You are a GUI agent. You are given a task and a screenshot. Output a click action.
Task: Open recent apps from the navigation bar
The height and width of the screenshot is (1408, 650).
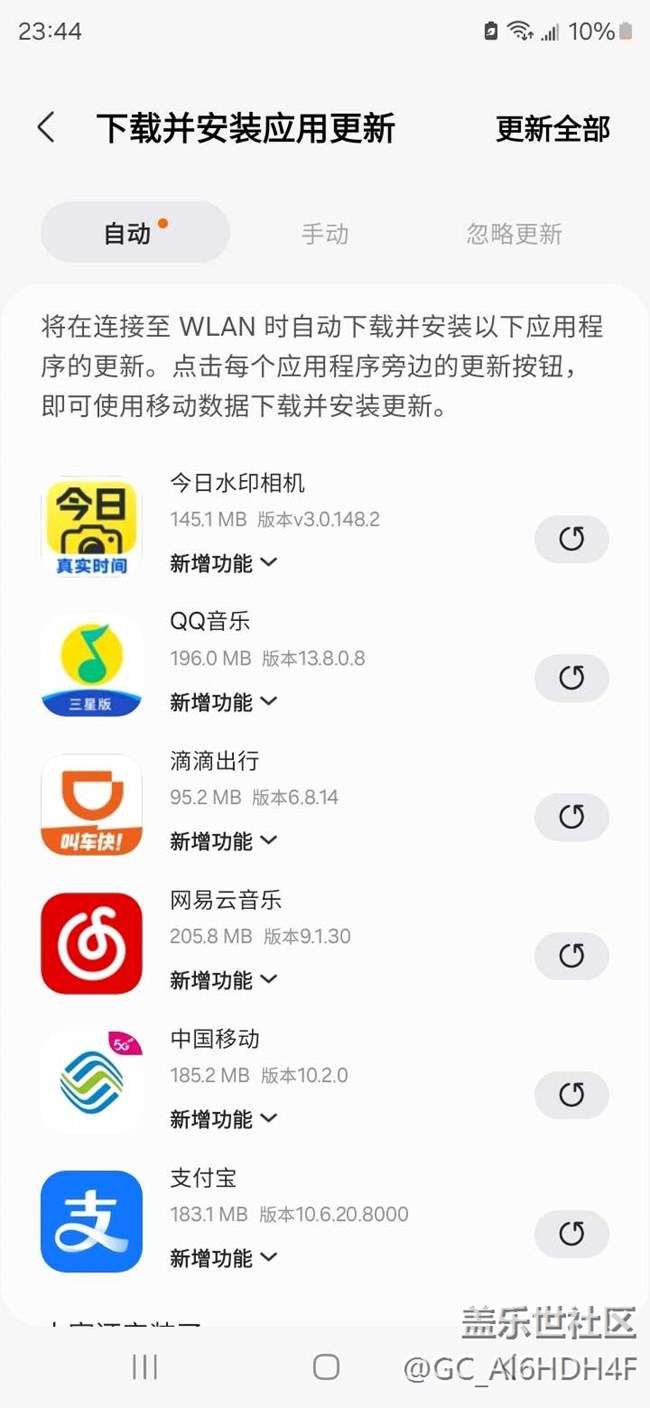coord(145,1367)
